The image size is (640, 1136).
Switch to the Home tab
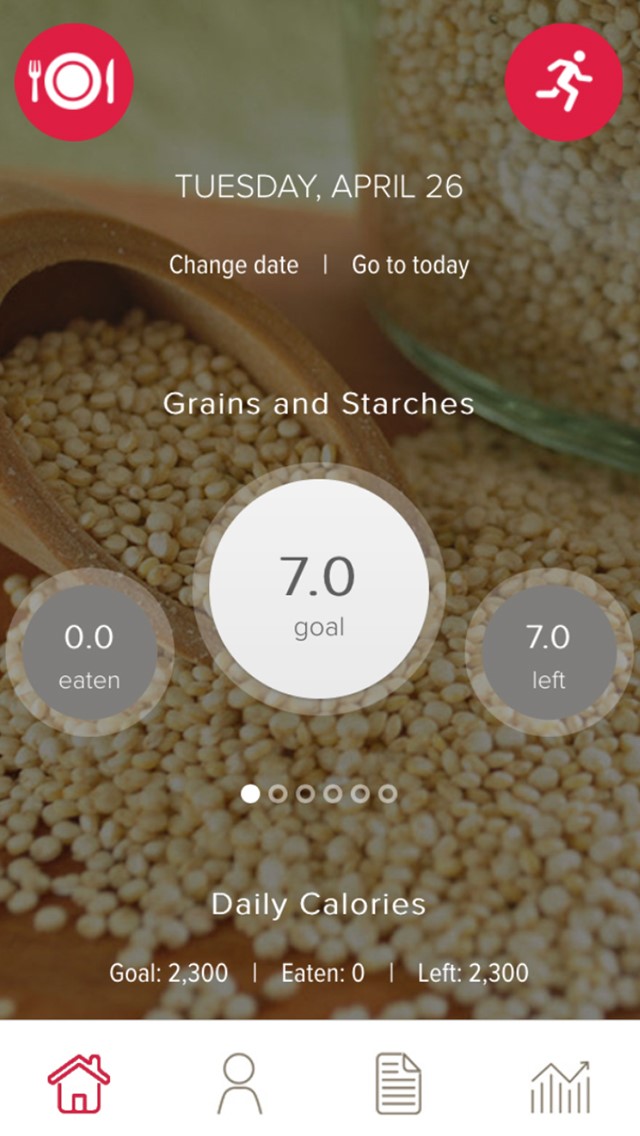coord(79,1083)
